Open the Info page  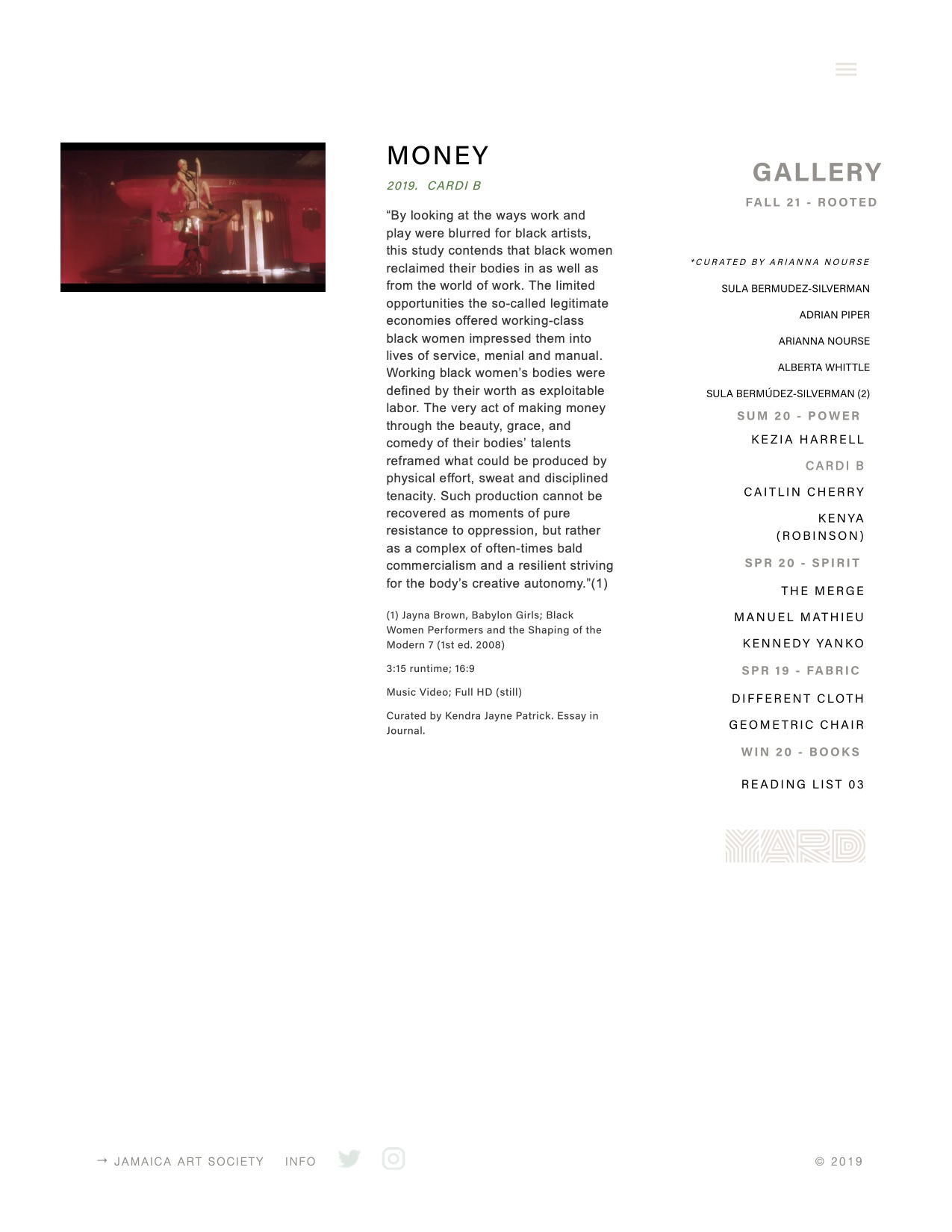click(x=300, y=1162)
